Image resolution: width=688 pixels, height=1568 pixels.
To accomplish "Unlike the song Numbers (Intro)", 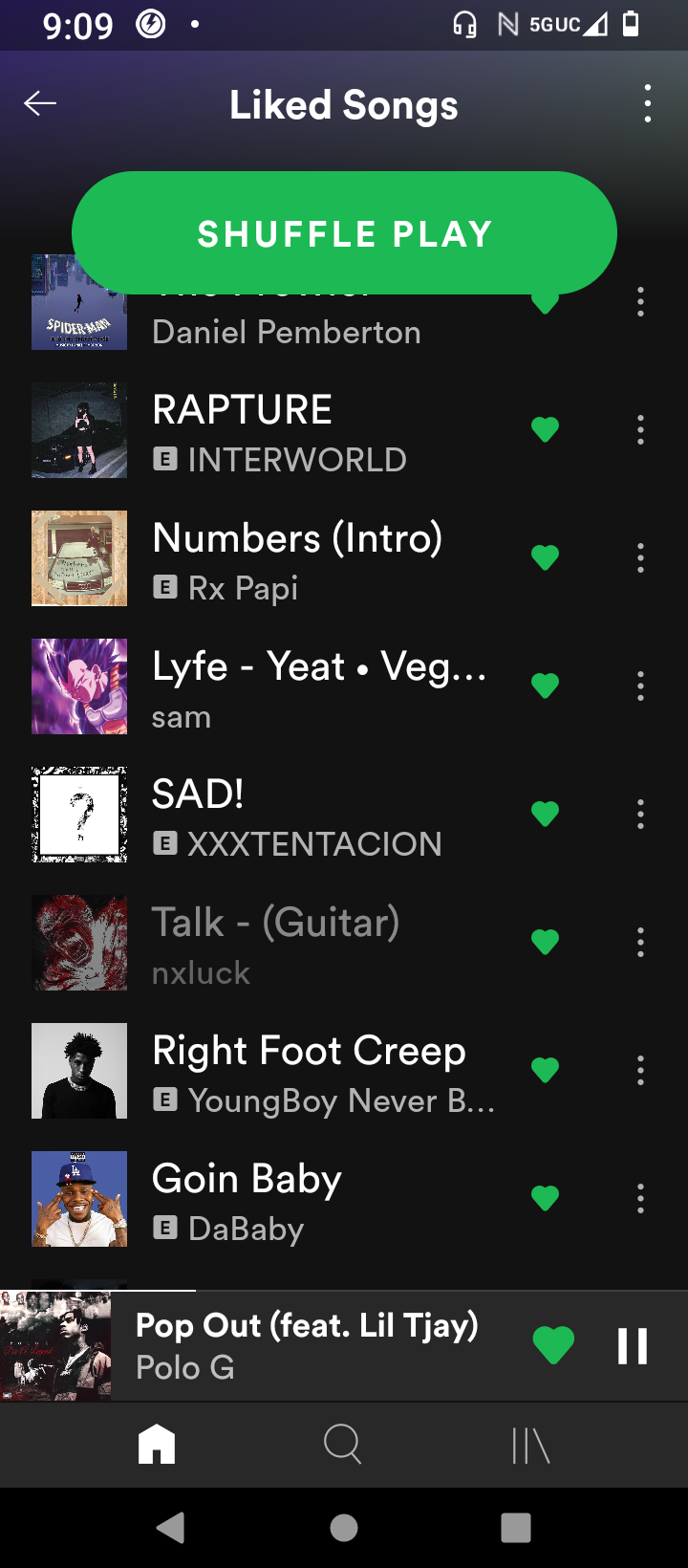I will [x=545, y=557].
